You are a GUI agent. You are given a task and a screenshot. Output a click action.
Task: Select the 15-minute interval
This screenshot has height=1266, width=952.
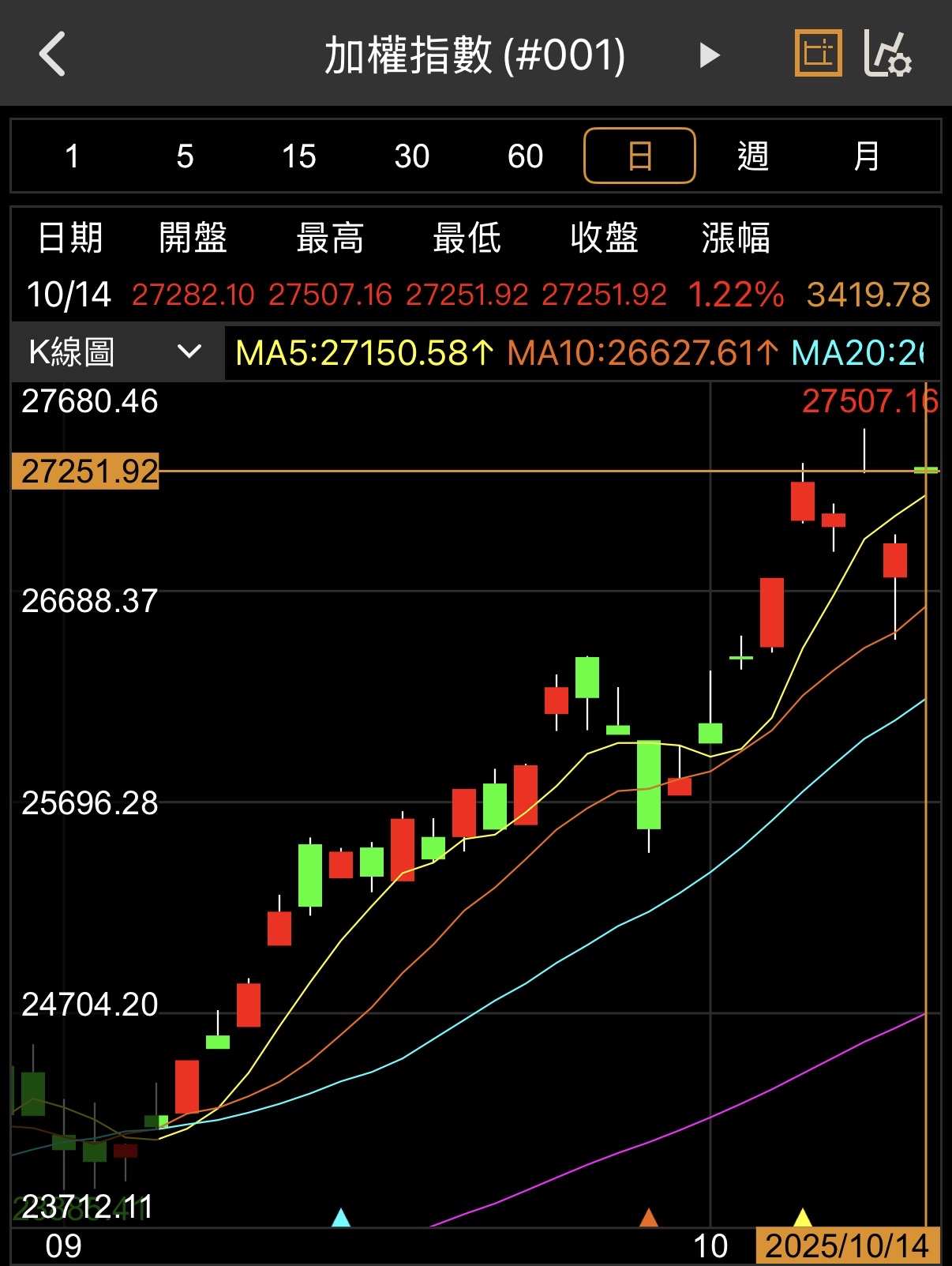299,156
